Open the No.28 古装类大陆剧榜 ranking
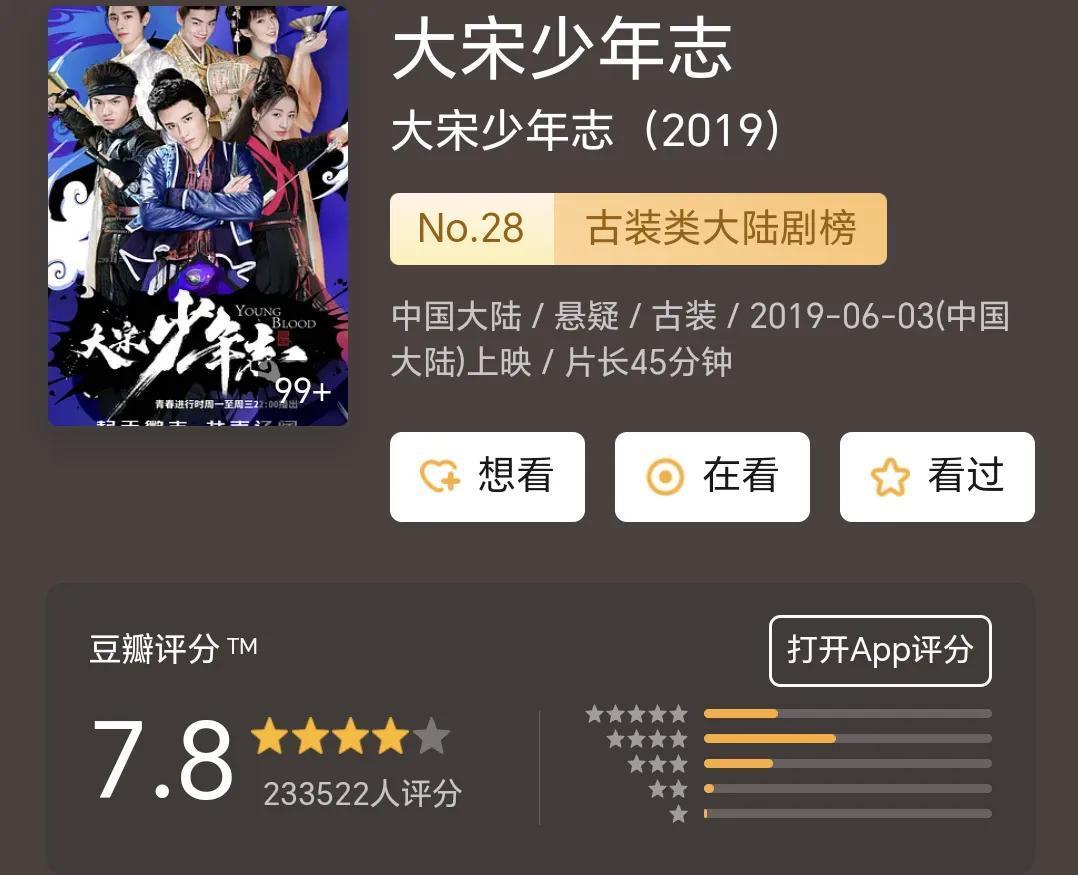 (x=638, y=229)
